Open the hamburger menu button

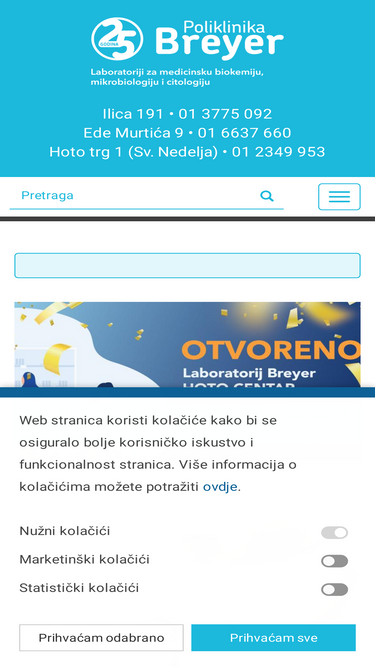pos(339,197)
